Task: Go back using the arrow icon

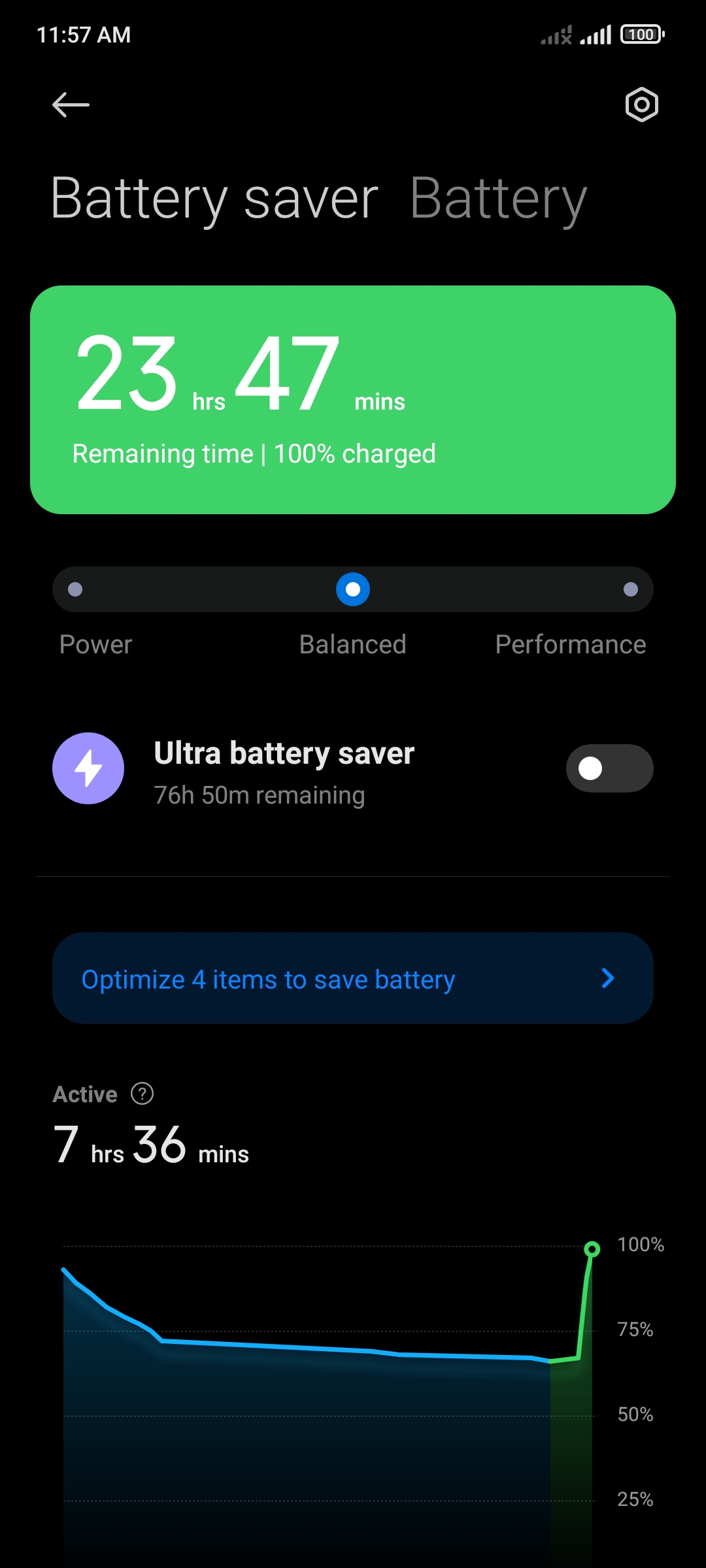Action: click(x=71, y=105)
